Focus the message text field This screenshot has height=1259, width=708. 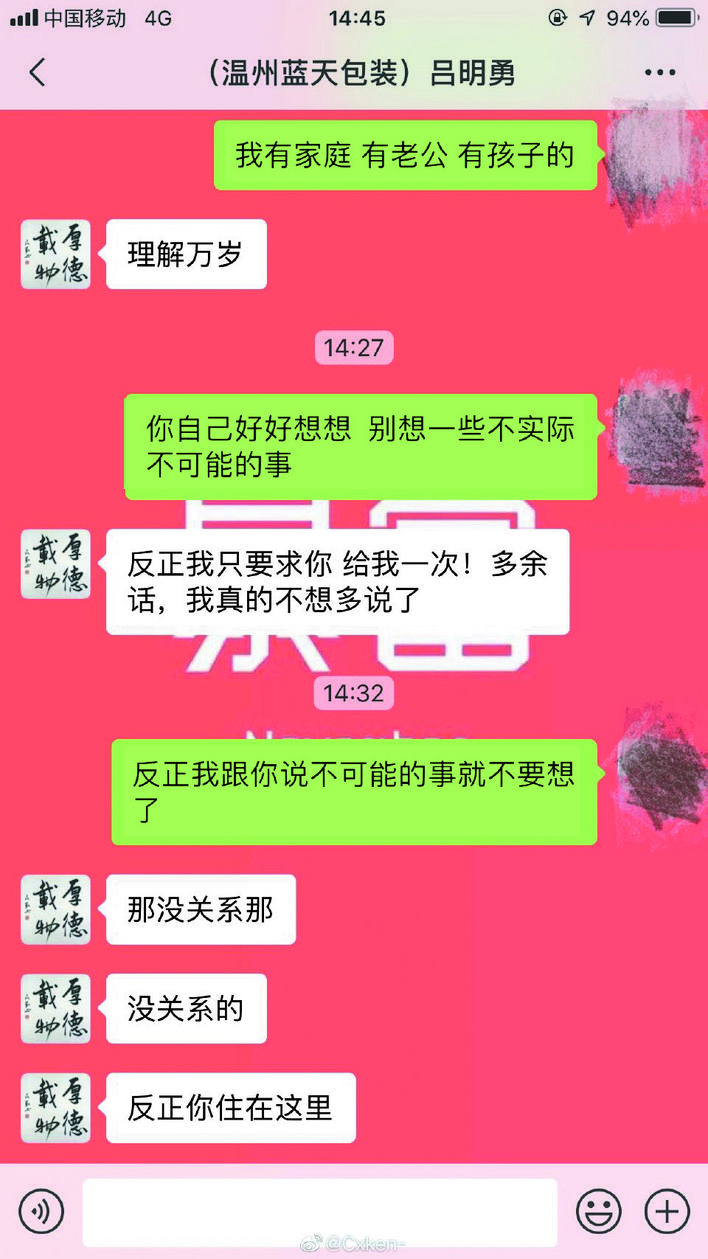click(319, 1212)
